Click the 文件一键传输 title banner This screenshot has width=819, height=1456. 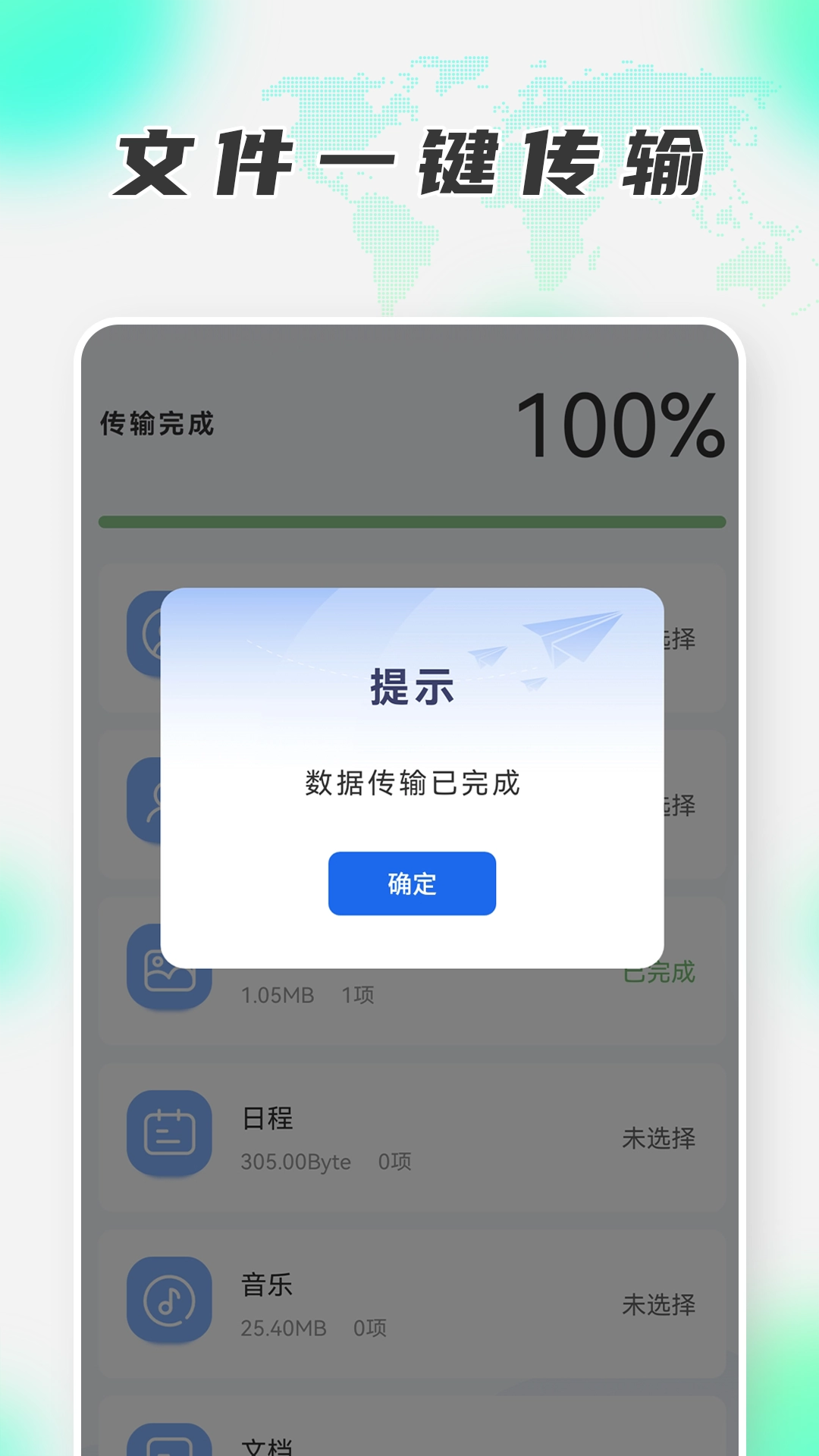(x=409, y=161)
